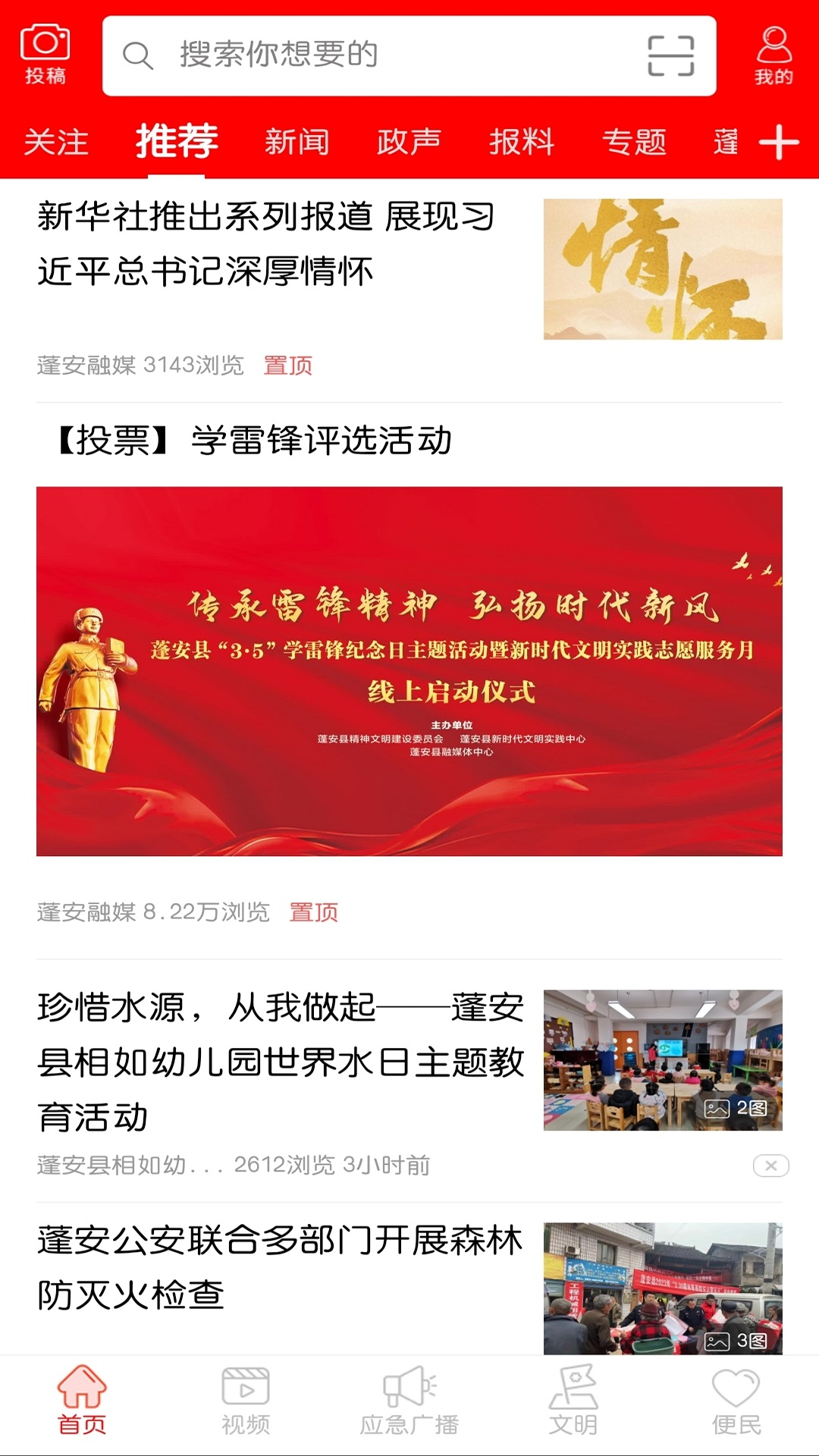Open the 蓬安公安森林防灭火检查 article
This screenshot has height=1456, width=819.
pos(281,1268)
